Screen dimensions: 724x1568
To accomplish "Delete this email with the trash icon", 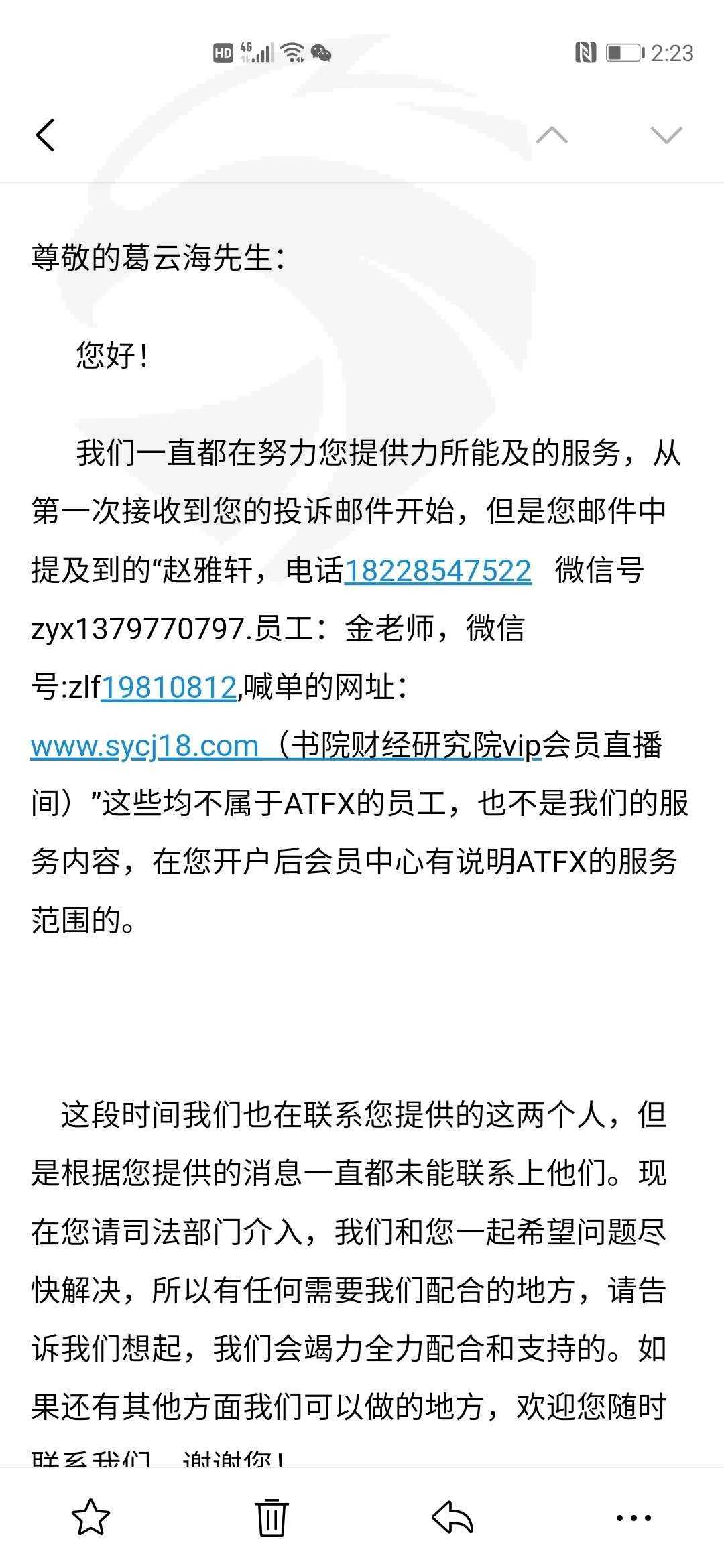I will tap(271, 1518).
